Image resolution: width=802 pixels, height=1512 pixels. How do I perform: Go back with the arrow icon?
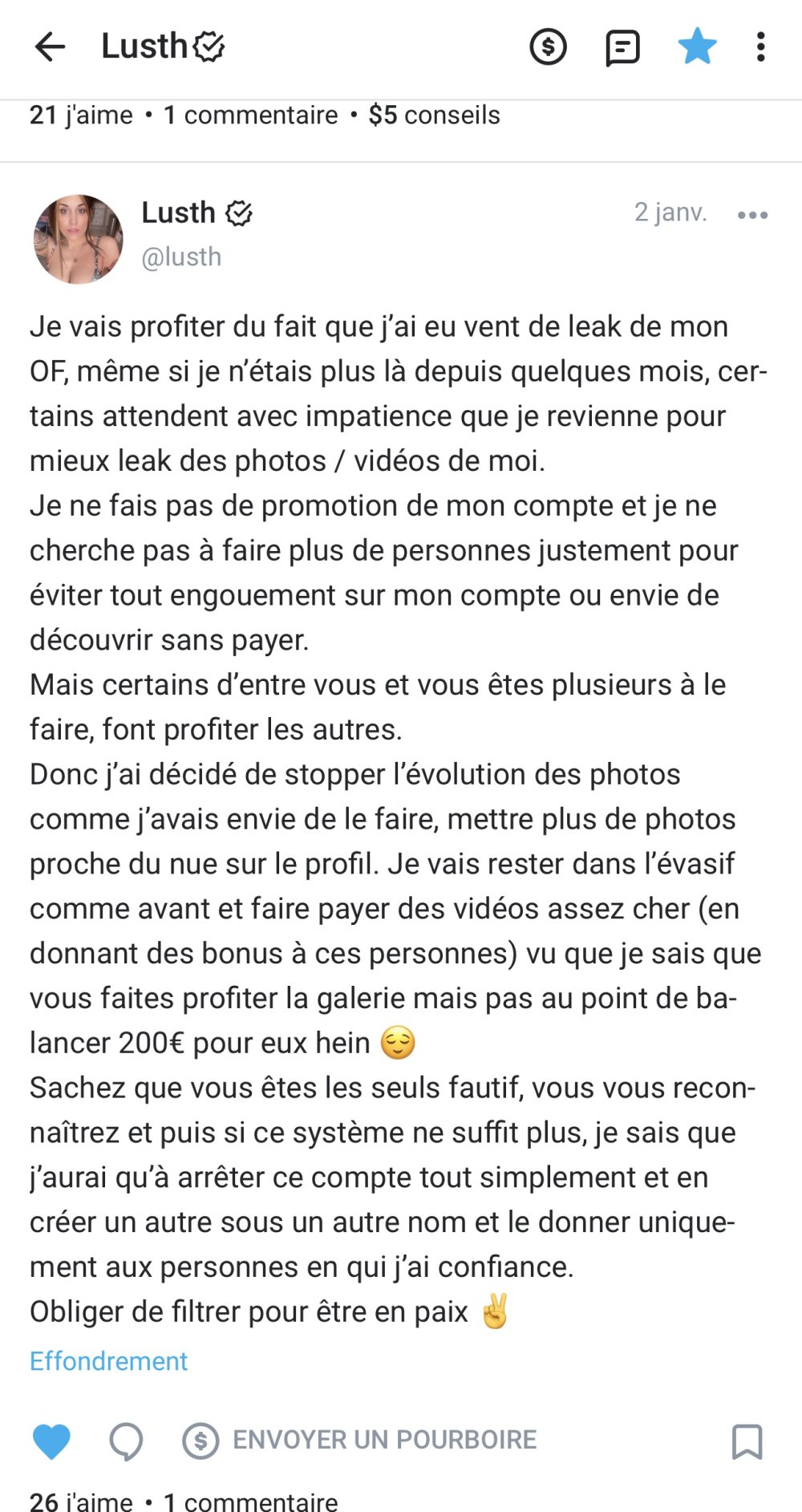pos(50,47)
